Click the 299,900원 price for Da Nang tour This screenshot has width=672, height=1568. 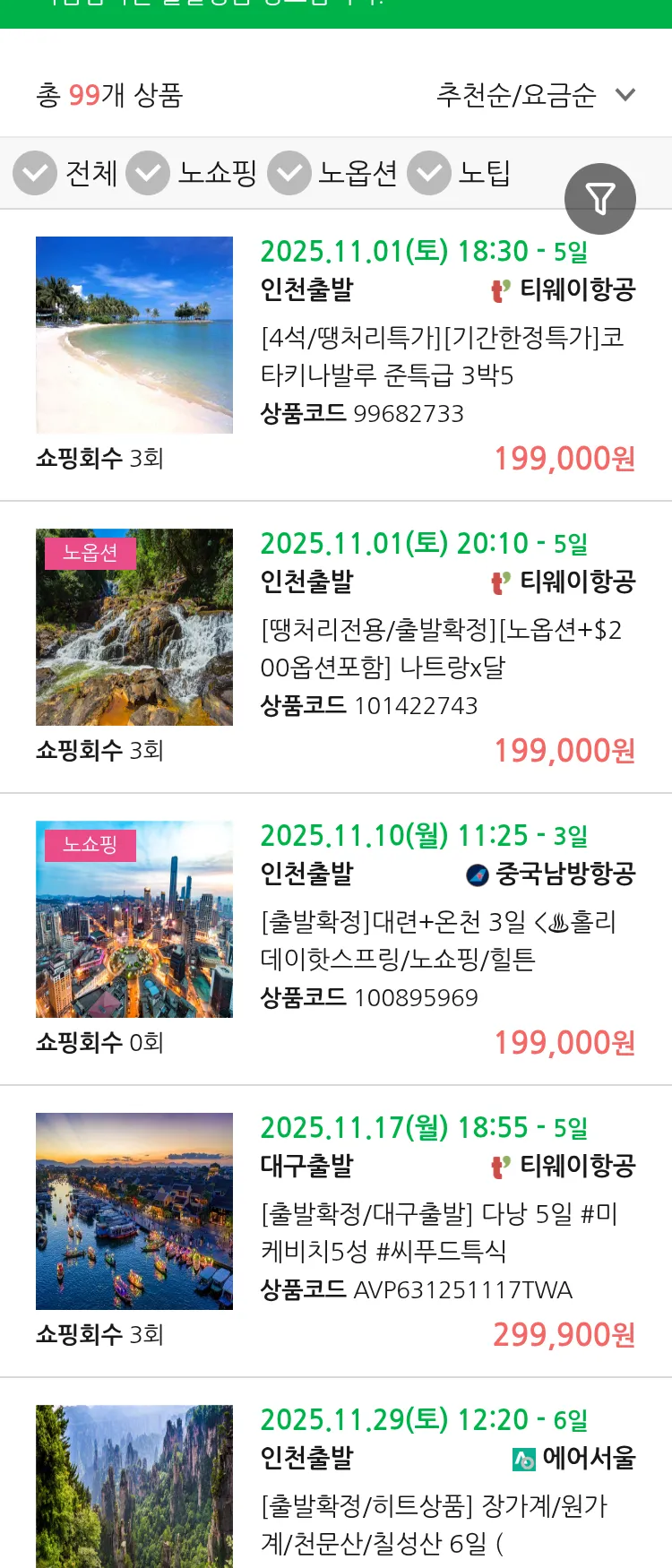coord(563,1335)
